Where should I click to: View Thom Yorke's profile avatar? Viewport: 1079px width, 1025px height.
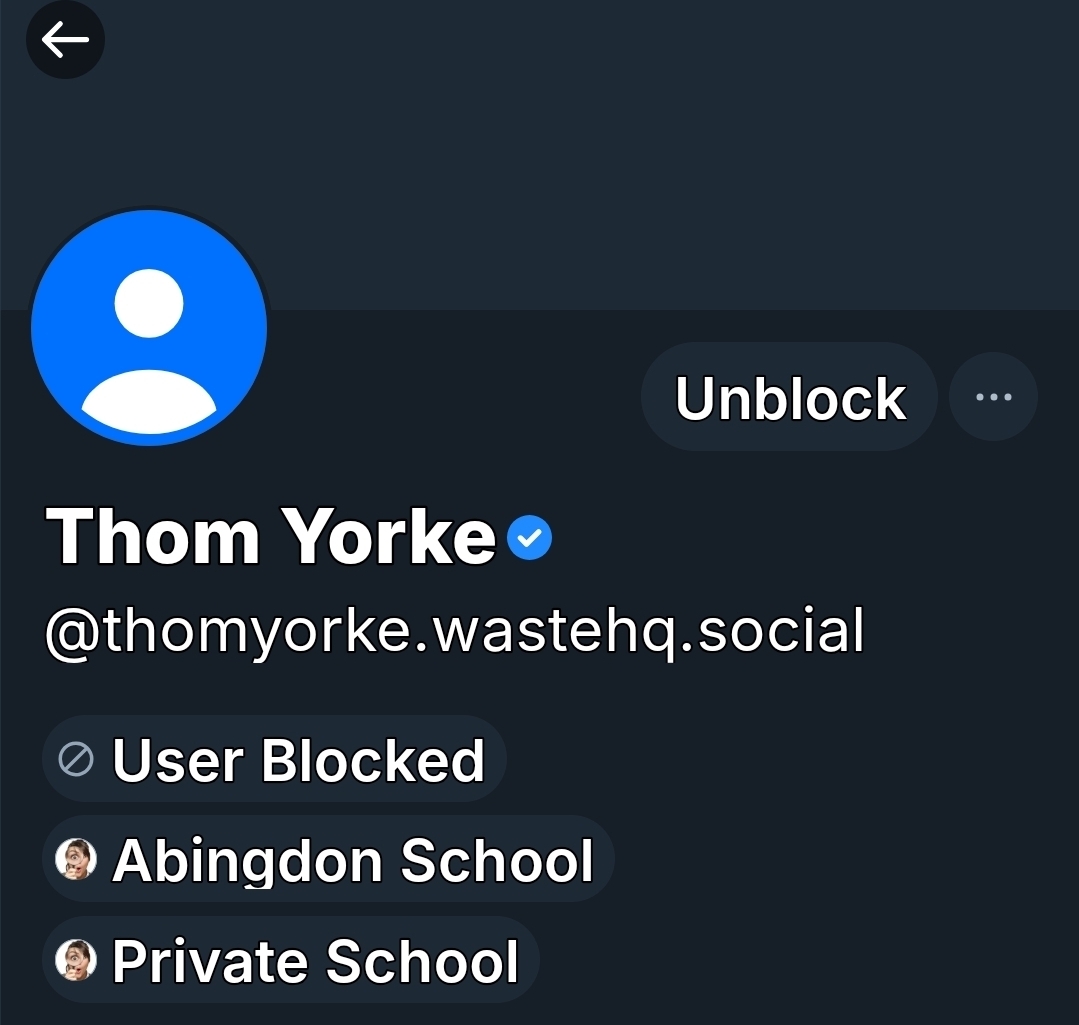click(x=150, y=328)
